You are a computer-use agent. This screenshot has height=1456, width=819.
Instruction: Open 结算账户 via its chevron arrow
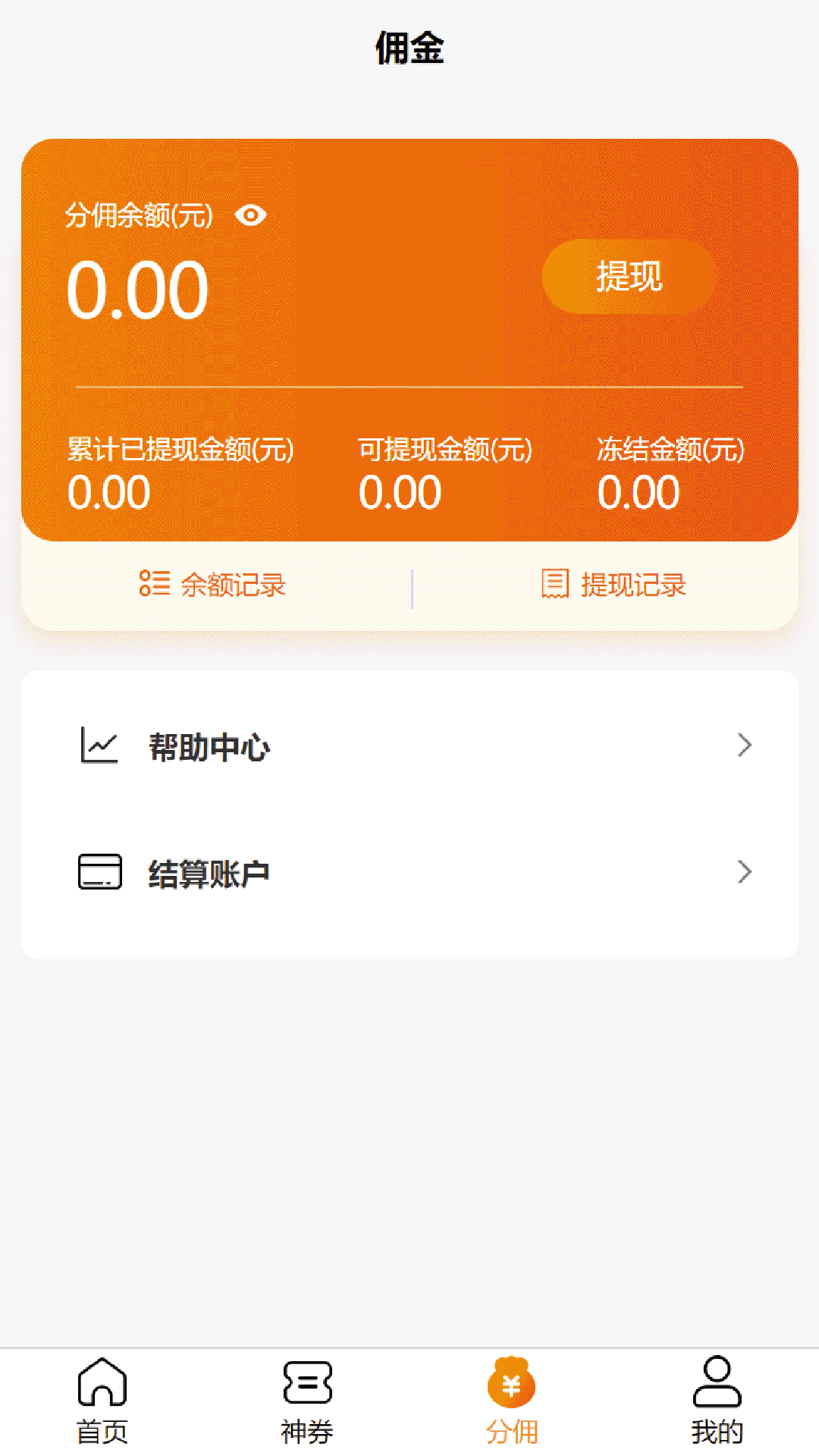[x=744, y=872]
